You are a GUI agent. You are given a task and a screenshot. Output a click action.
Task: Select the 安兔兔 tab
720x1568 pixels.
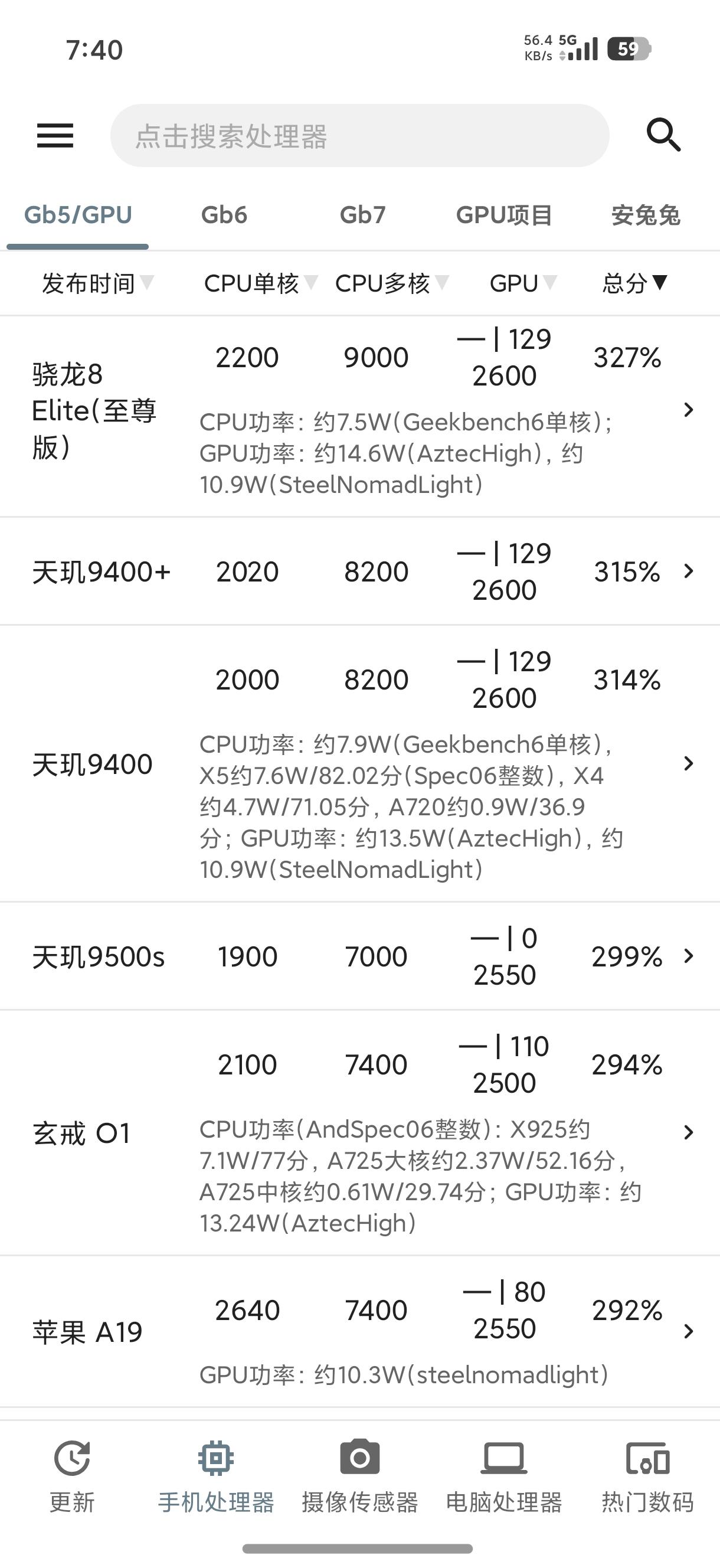(x=646, y=215)
